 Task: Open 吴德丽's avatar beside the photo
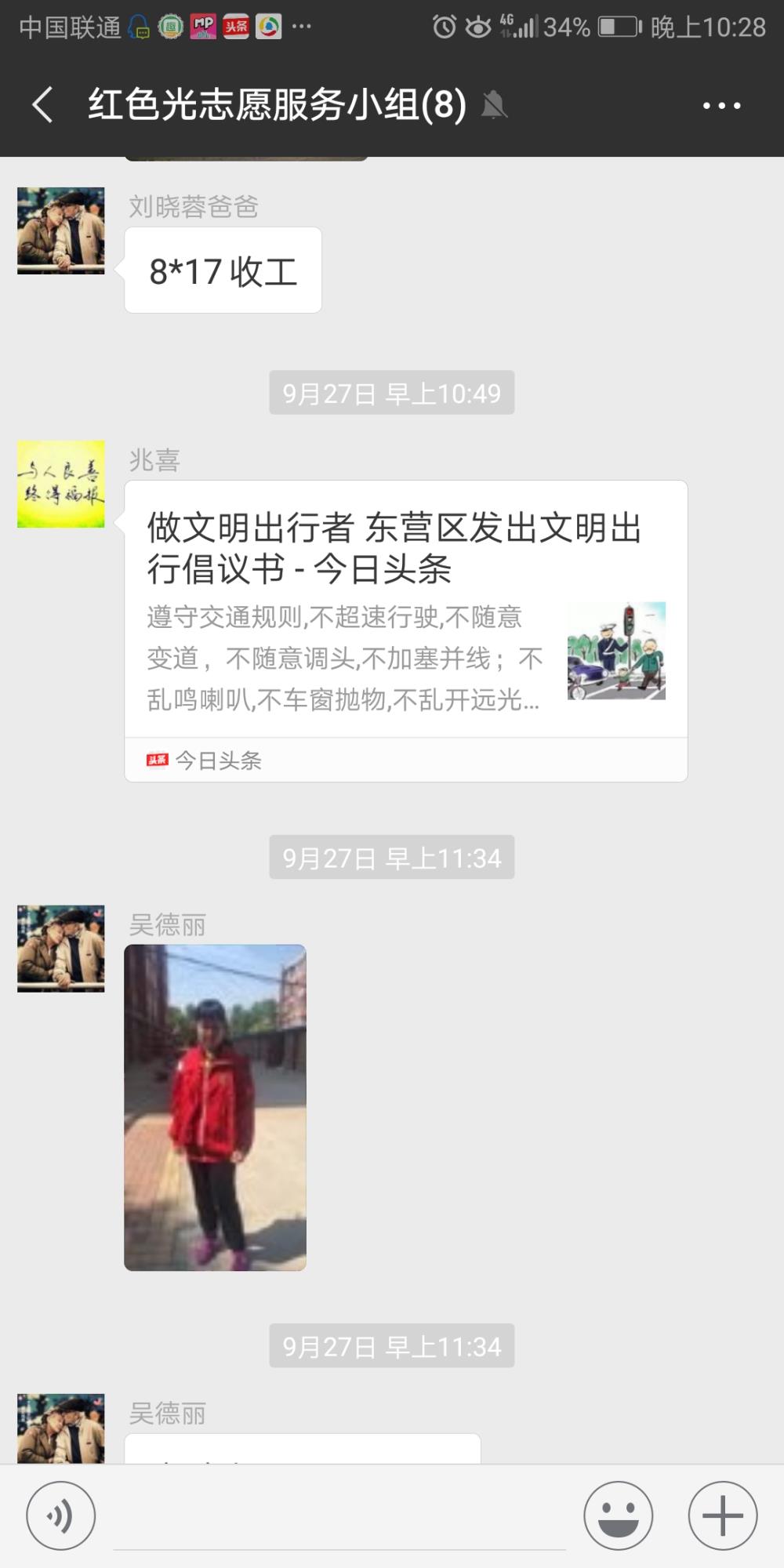(x=61, y=949)
